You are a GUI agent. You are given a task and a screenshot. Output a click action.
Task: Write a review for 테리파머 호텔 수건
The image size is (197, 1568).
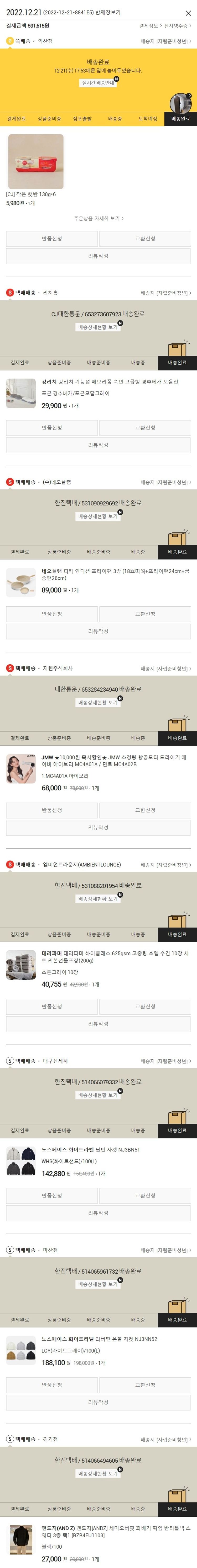(x=98, y=1024)
